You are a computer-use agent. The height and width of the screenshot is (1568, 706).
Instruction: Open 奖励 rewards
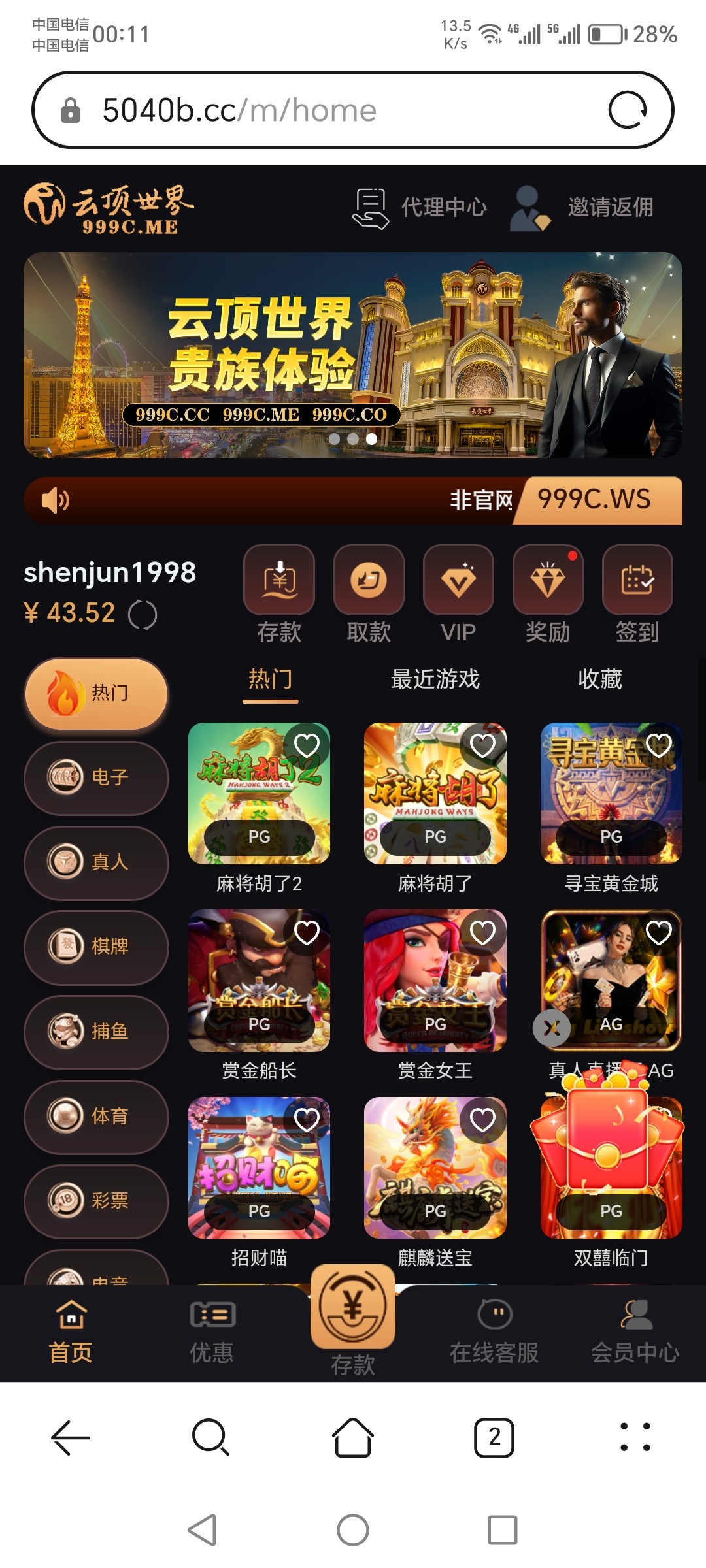pyautogui.click(x=548, y=581)
